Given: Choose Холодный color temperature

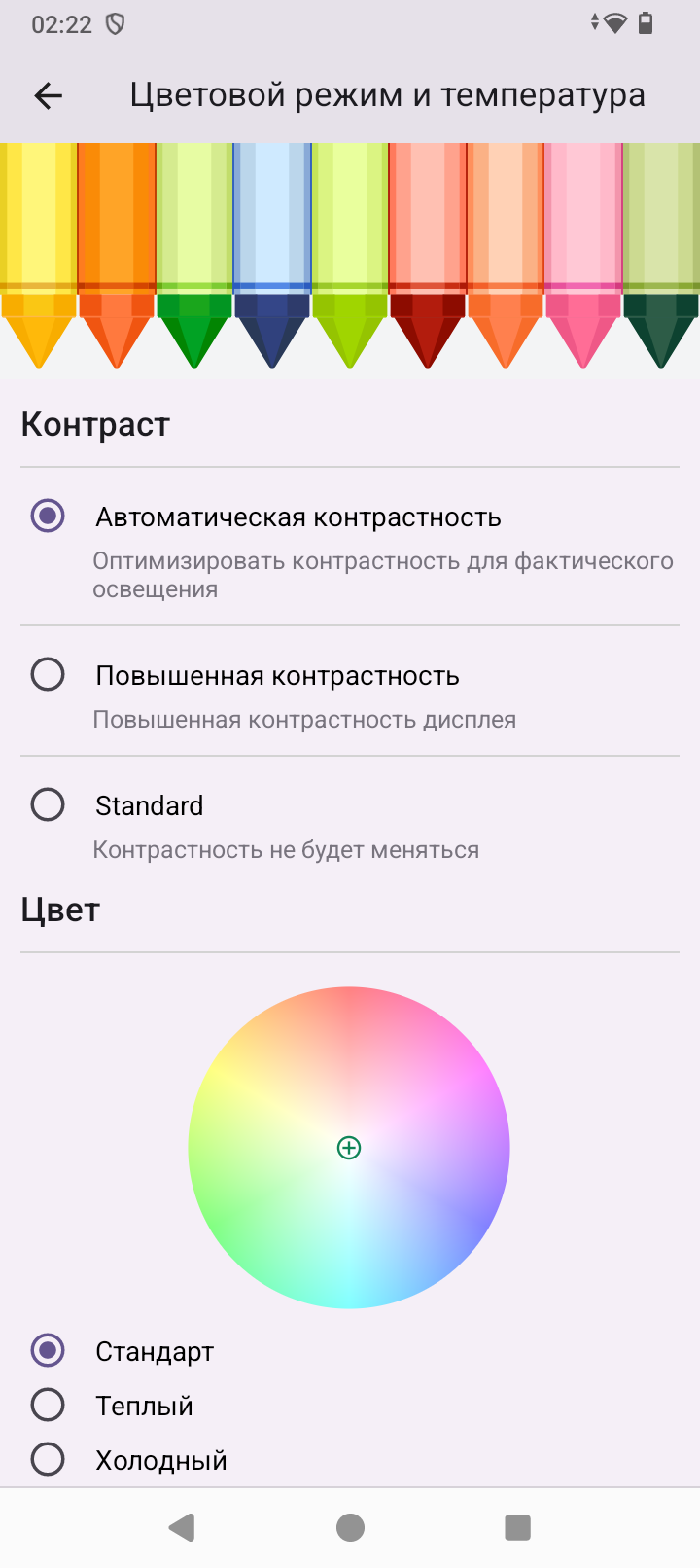Looking at the screenshot, I should 48,1459.
